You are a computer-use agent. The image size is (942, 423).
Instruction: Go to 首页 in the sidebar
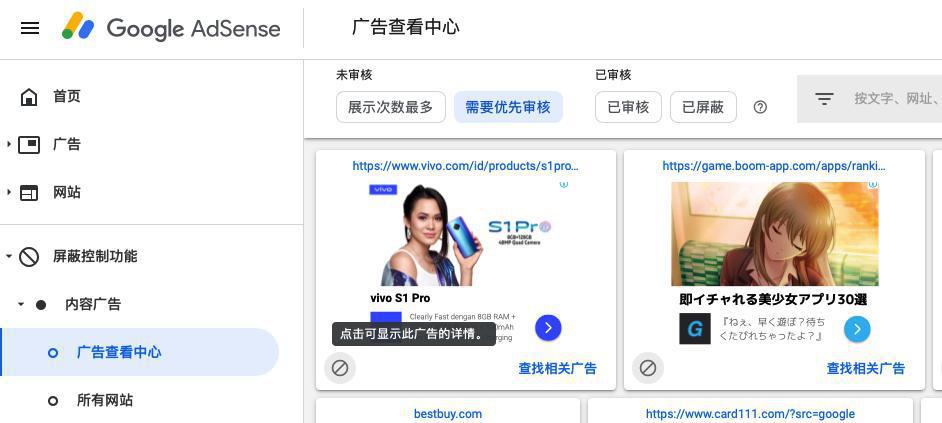coord(66,96)
